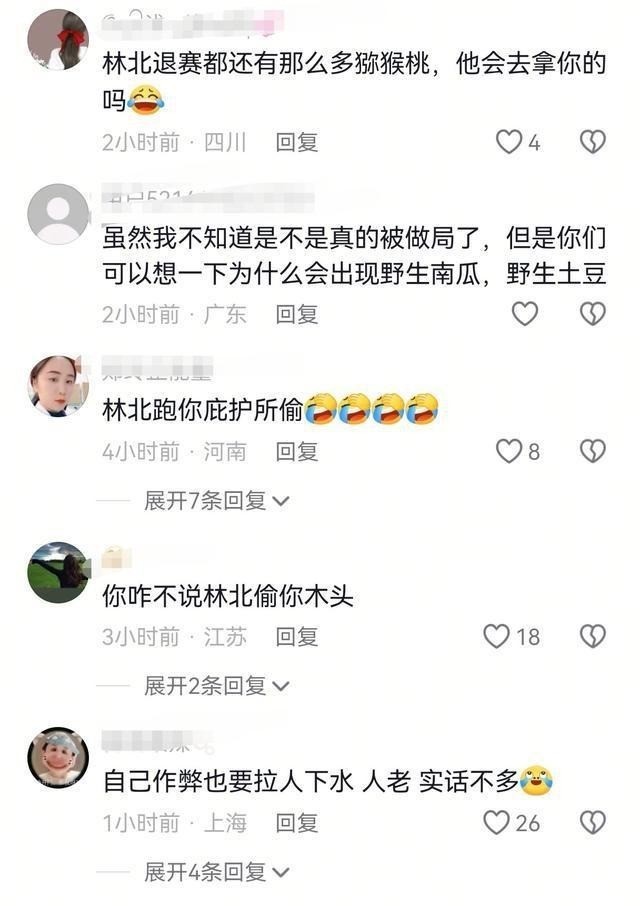640x906 pixels.
Task: Like the comment from 河南
Action: click(x=509, y=451)
